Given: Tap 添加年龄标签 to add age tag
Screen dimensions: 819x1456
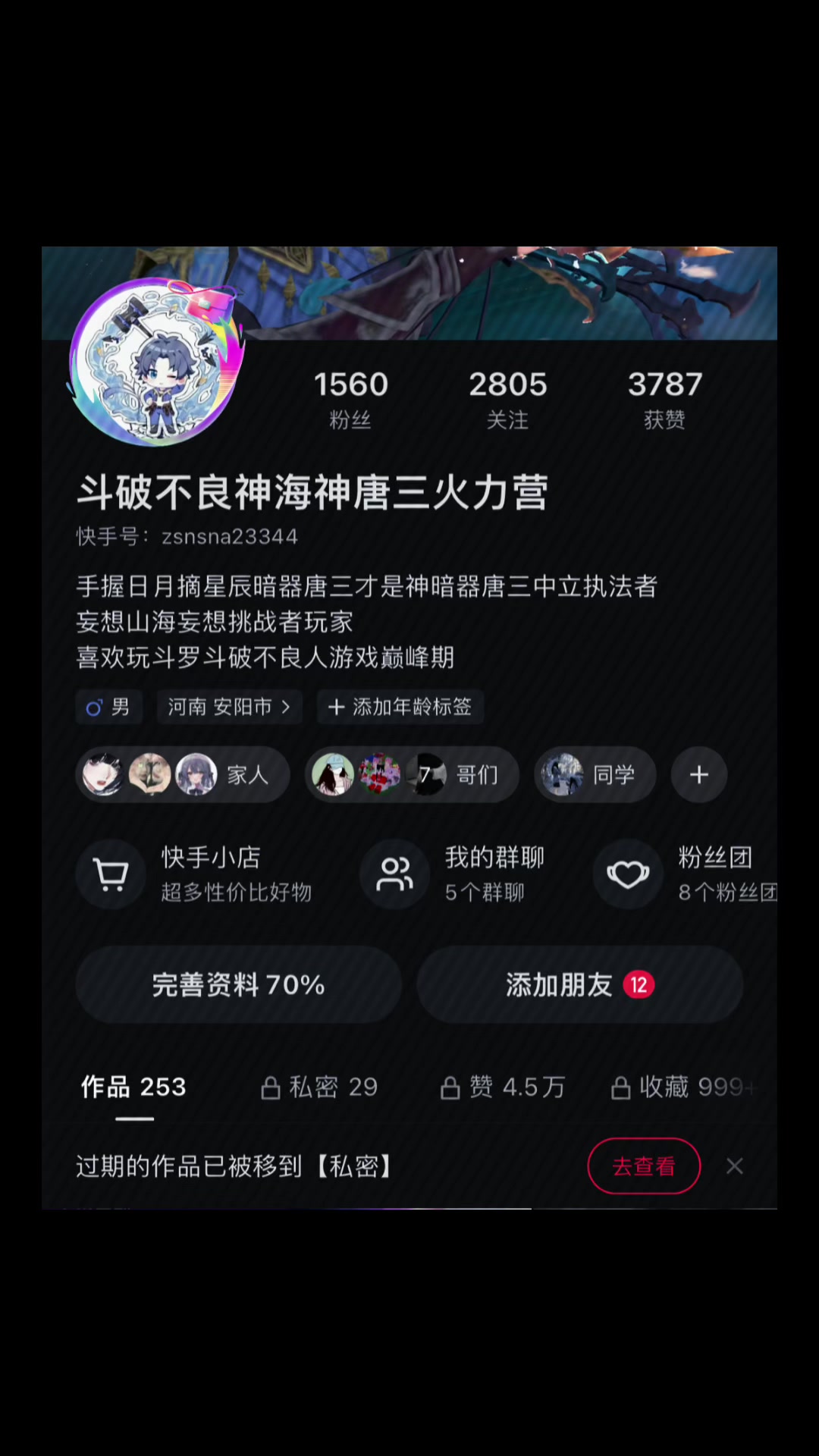Looking at the screenshot, I should coord(400,707).
